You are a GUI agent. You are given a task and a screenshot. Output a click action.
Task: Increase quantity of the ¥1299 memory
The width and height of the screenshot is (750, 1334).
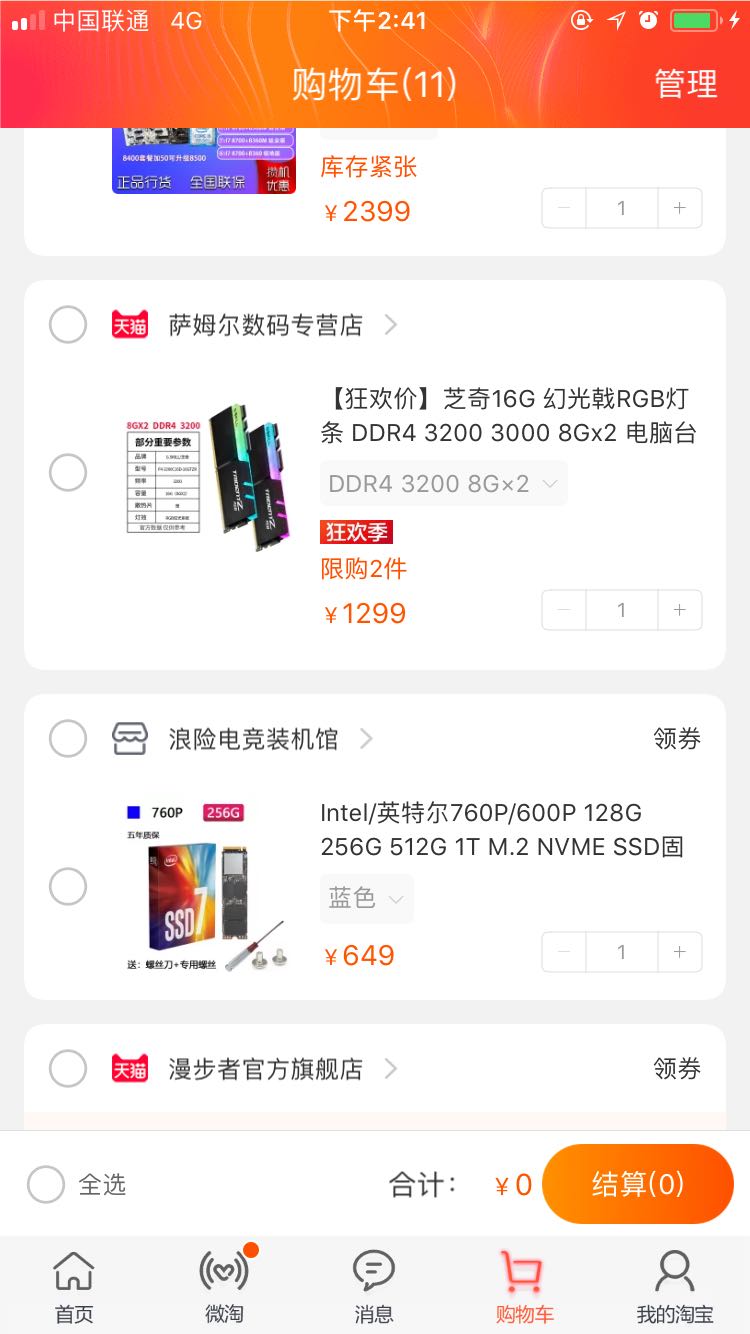click(x=680, y=610)
